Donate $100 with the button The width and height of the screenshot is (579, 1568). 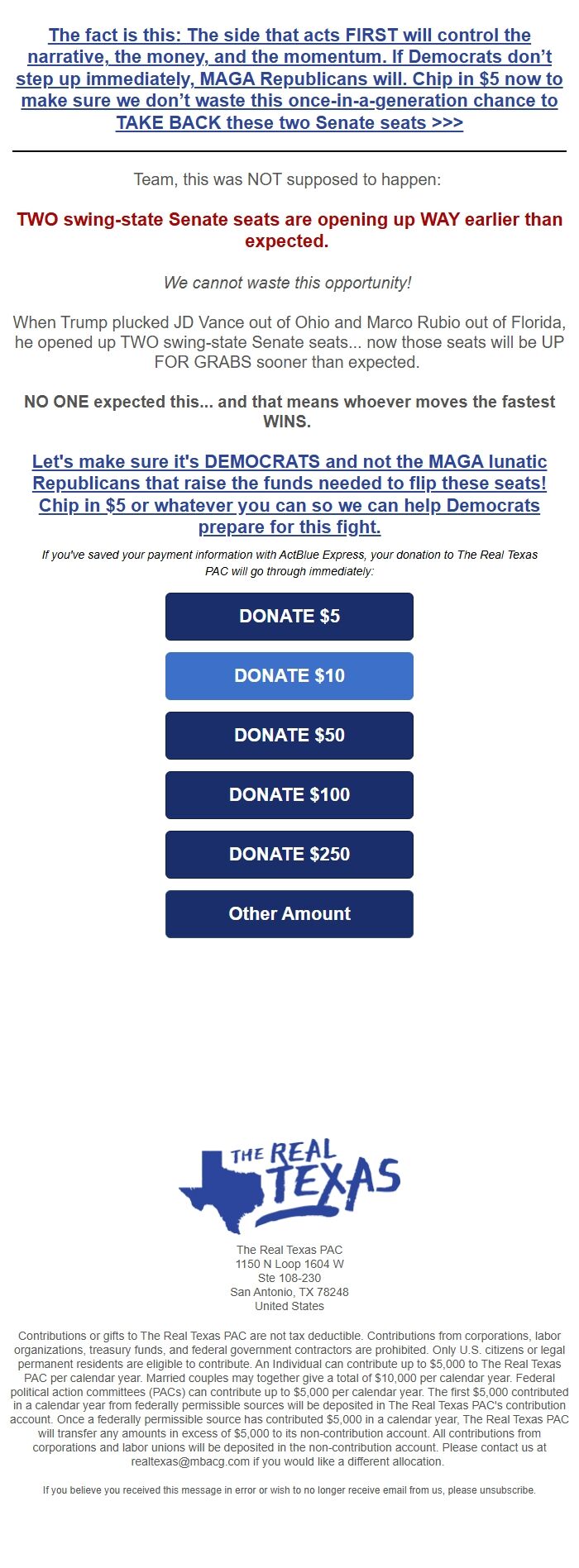point(289,795)
